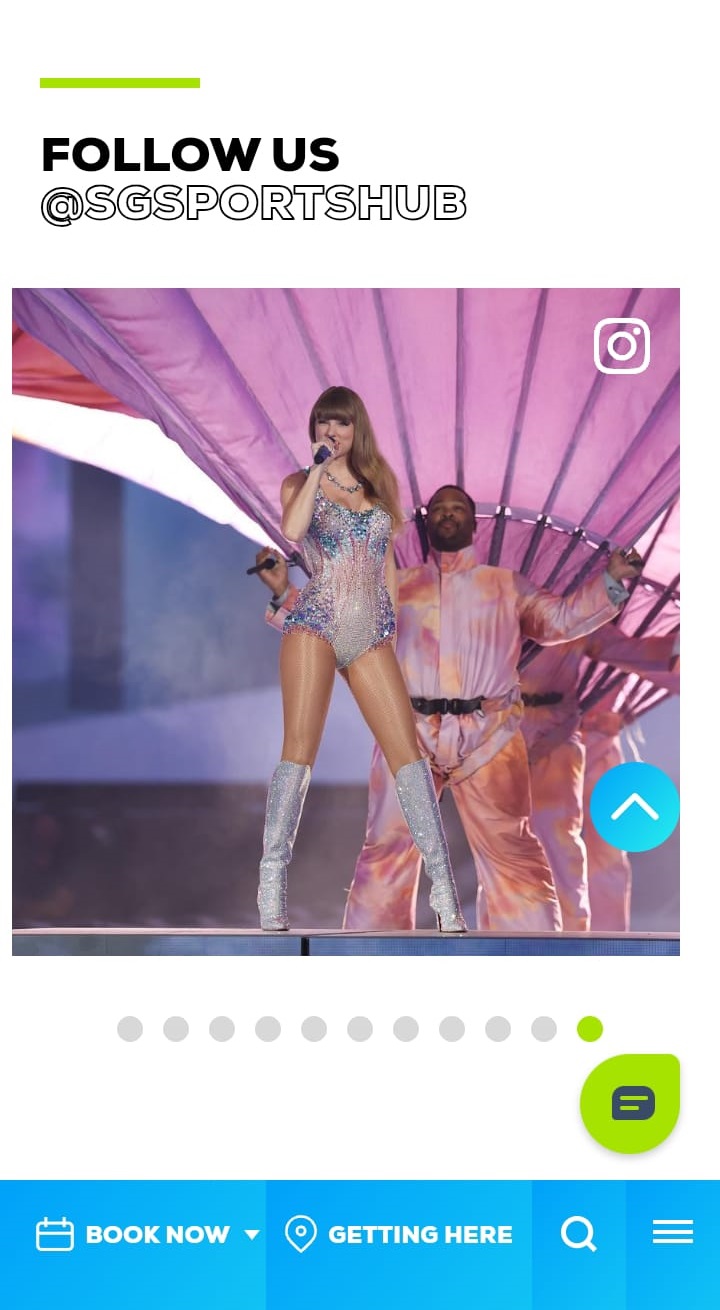Tap the @SGSPORTSHUB handle link

point(253,204)
